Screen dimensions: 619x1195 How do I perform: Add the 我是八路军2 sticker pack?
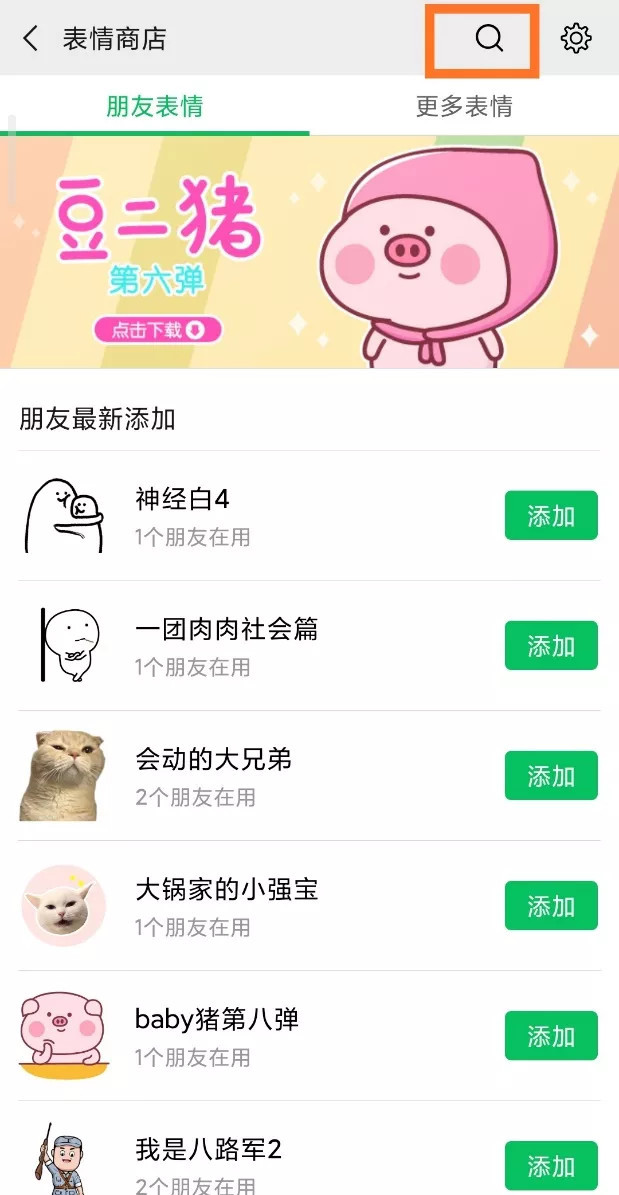[x=551, y=1165]
